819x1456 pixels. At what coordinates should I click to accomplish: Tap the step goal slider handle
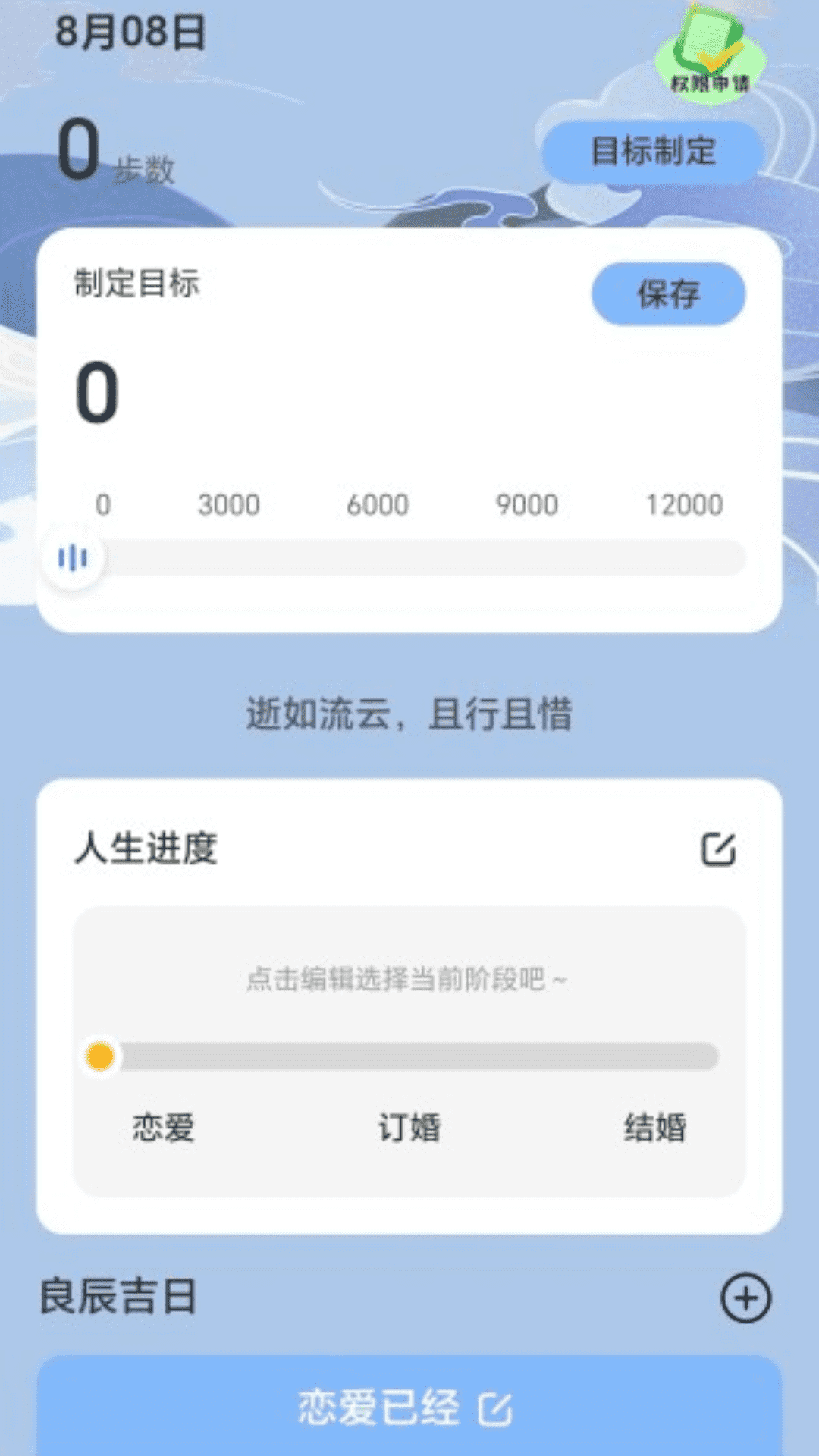pyautogui.click(x=73, y=559)
